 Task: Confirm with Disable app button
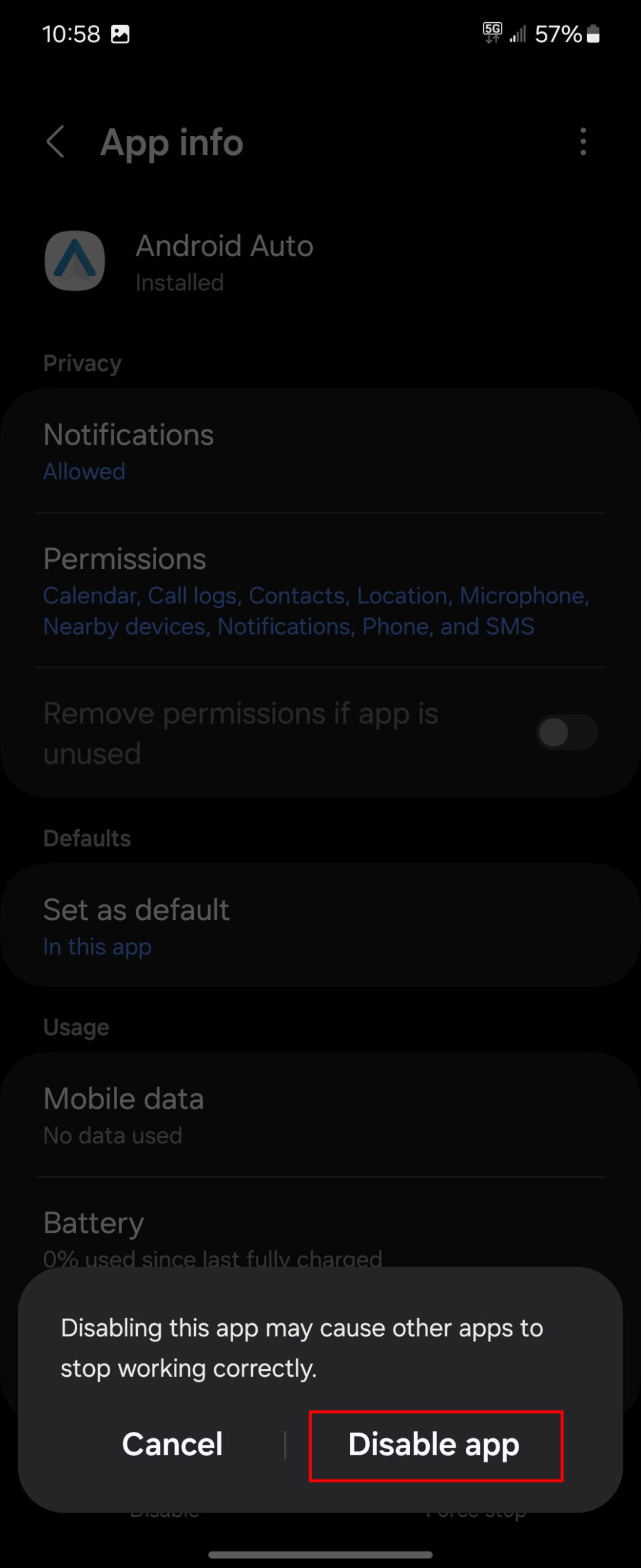pos(435,1445)
